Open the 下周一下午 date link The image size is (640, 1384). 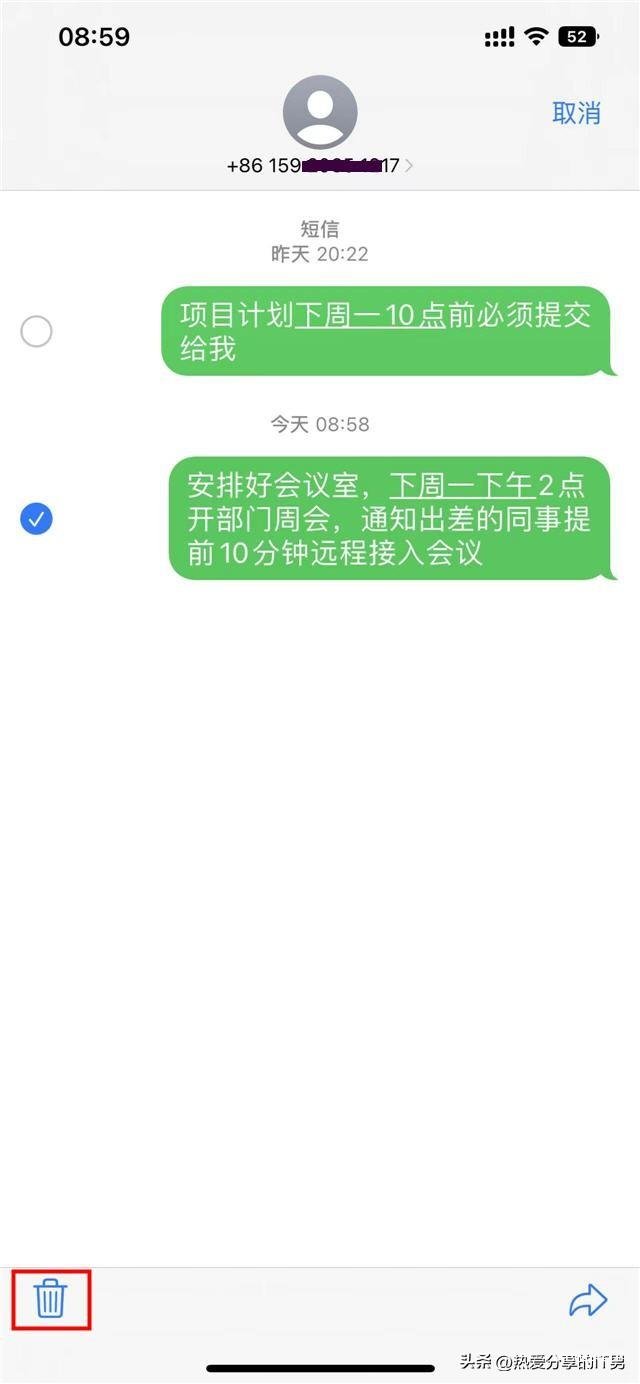[x=461, y=486]
